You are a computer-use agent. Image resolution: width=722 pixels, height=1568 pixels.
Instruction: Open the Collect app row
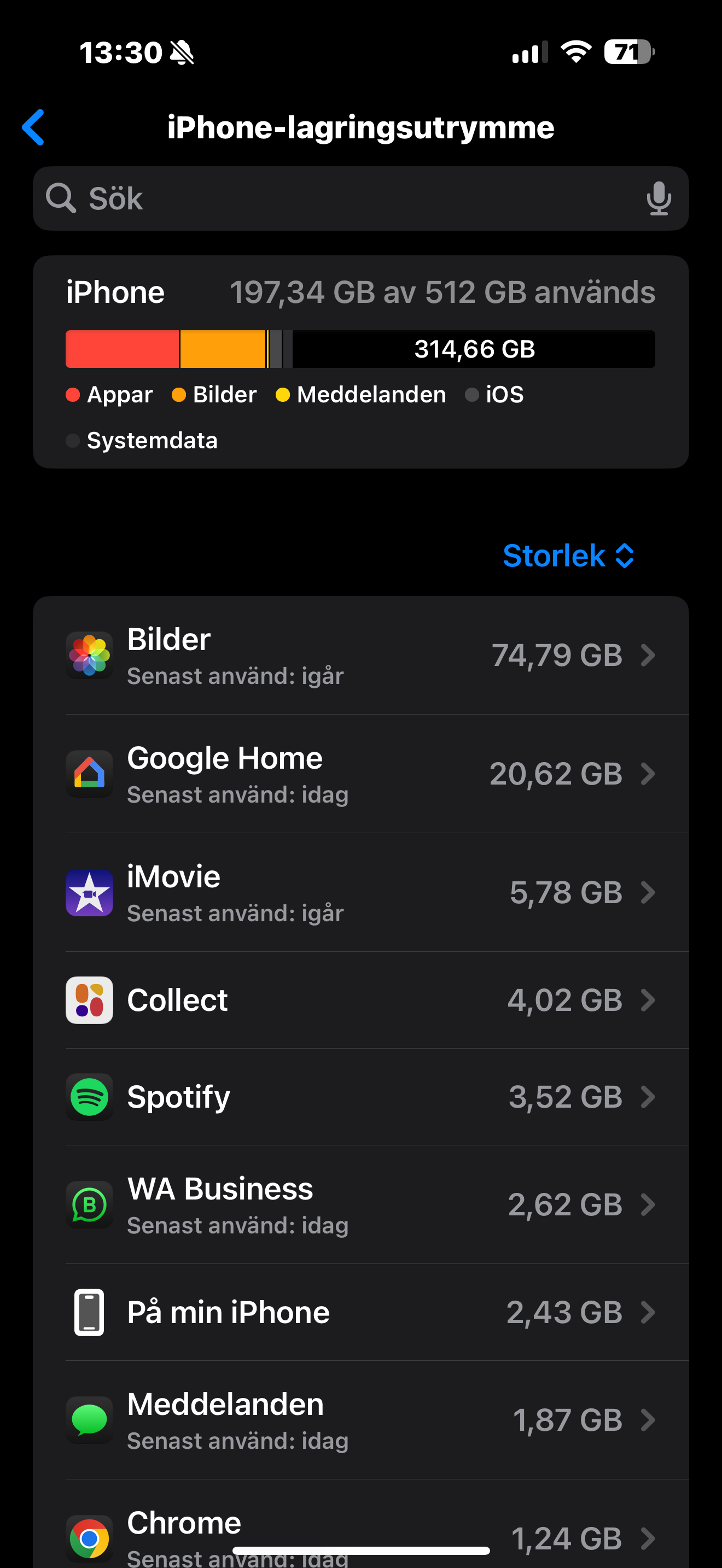point(360,1001)
